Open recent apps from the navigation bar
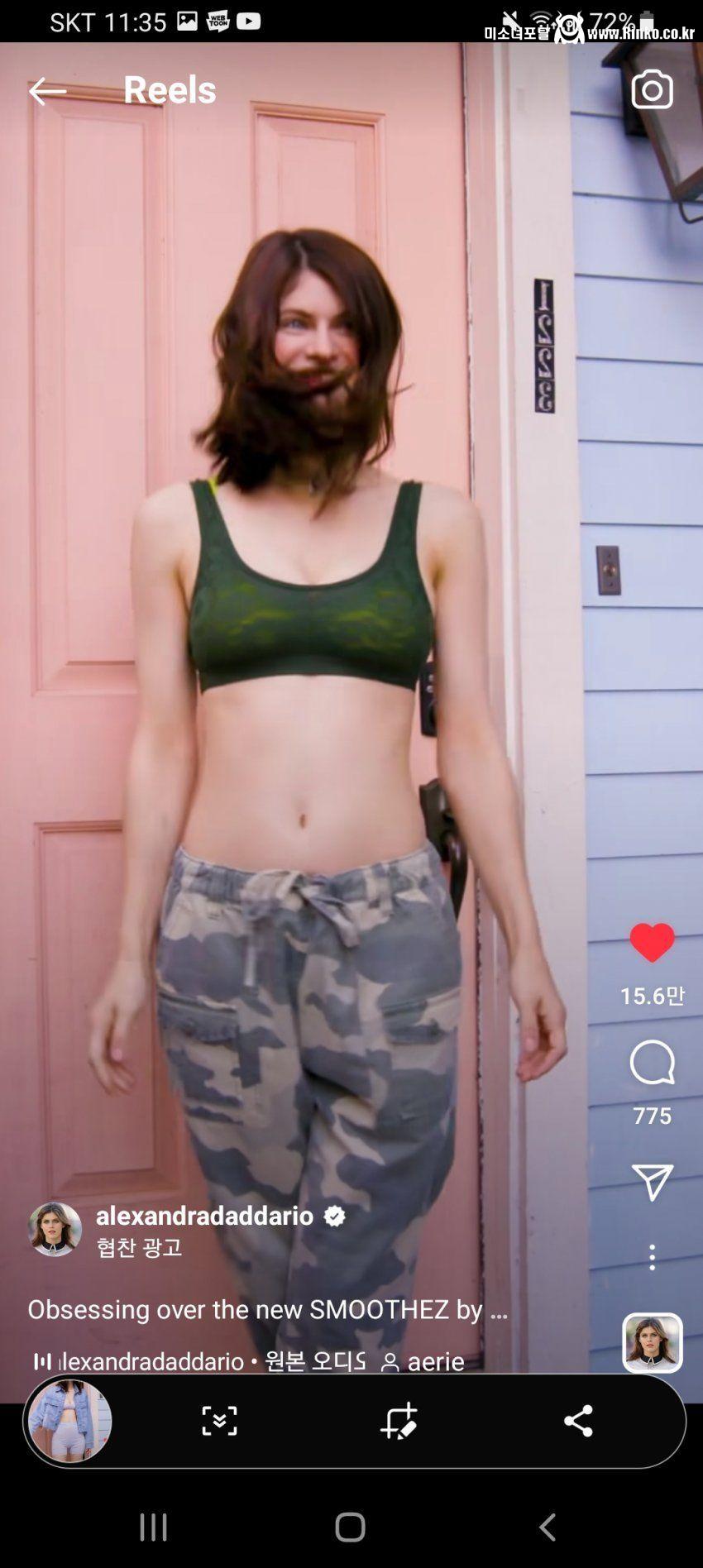Image resolution: width=703 pixels, height=1568 pixels. point(153,1527)
